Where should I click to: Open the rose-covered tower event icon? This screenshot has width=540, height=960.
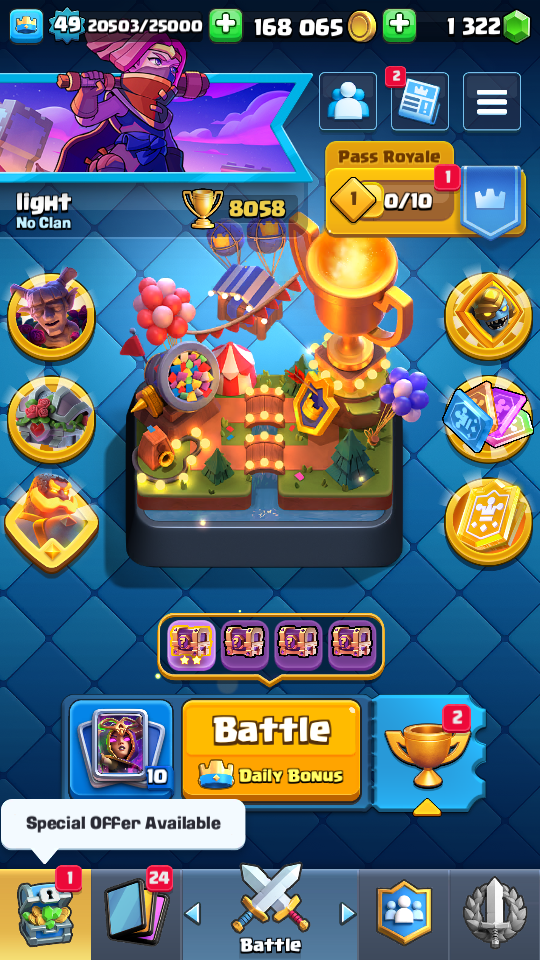(51, 419)
